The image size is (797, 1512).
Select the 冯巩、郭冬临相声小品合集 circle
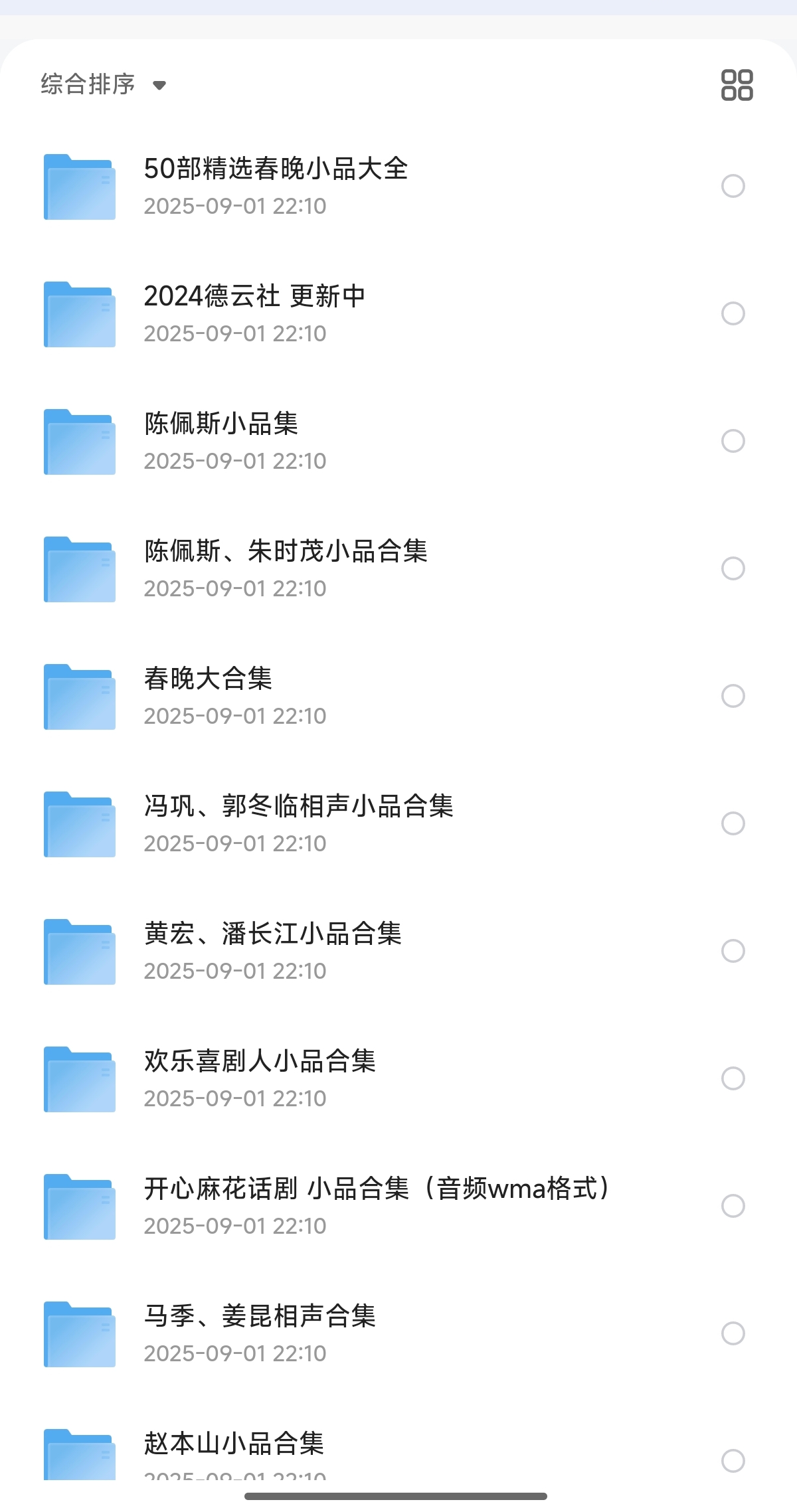(733, 823)
